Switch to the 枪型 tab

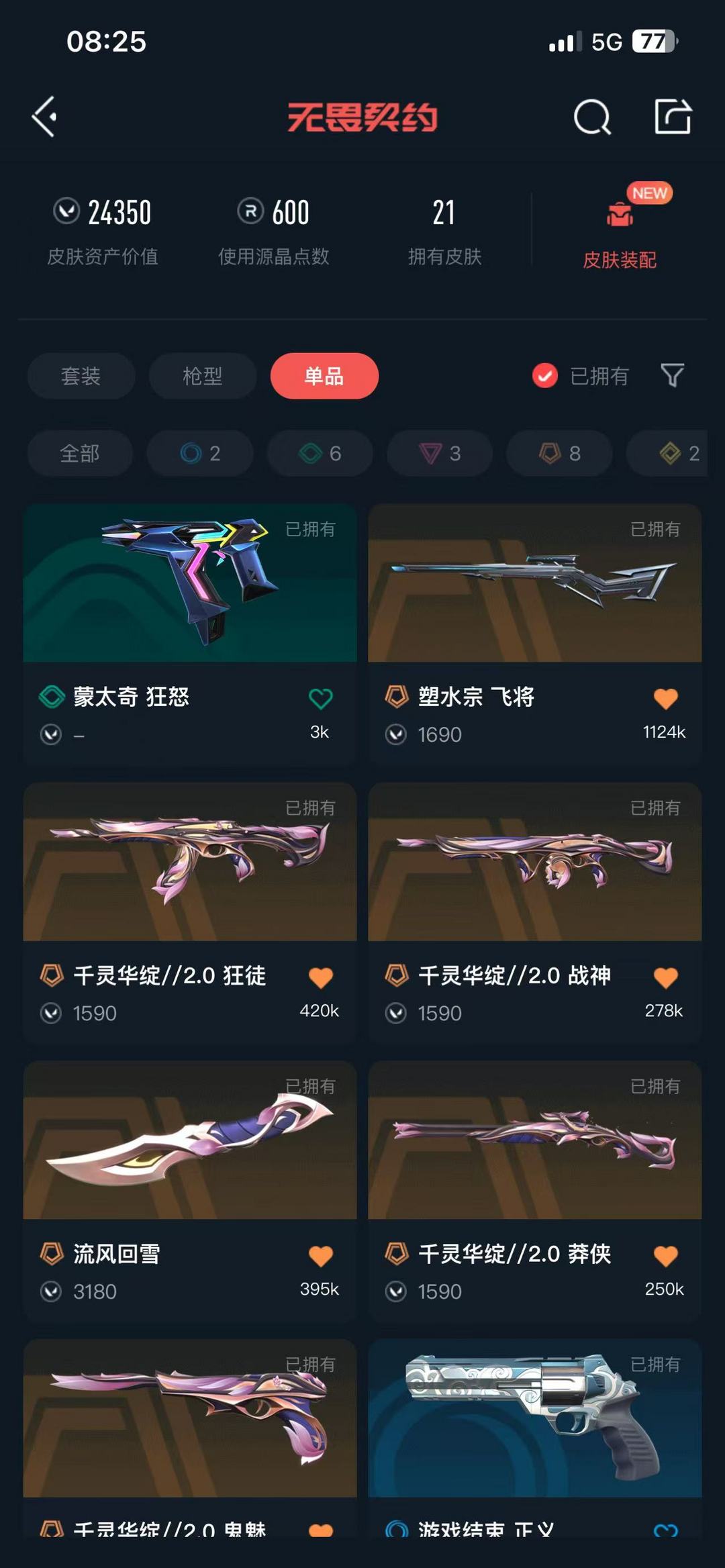pyautogui.click(x=202, y=377)
